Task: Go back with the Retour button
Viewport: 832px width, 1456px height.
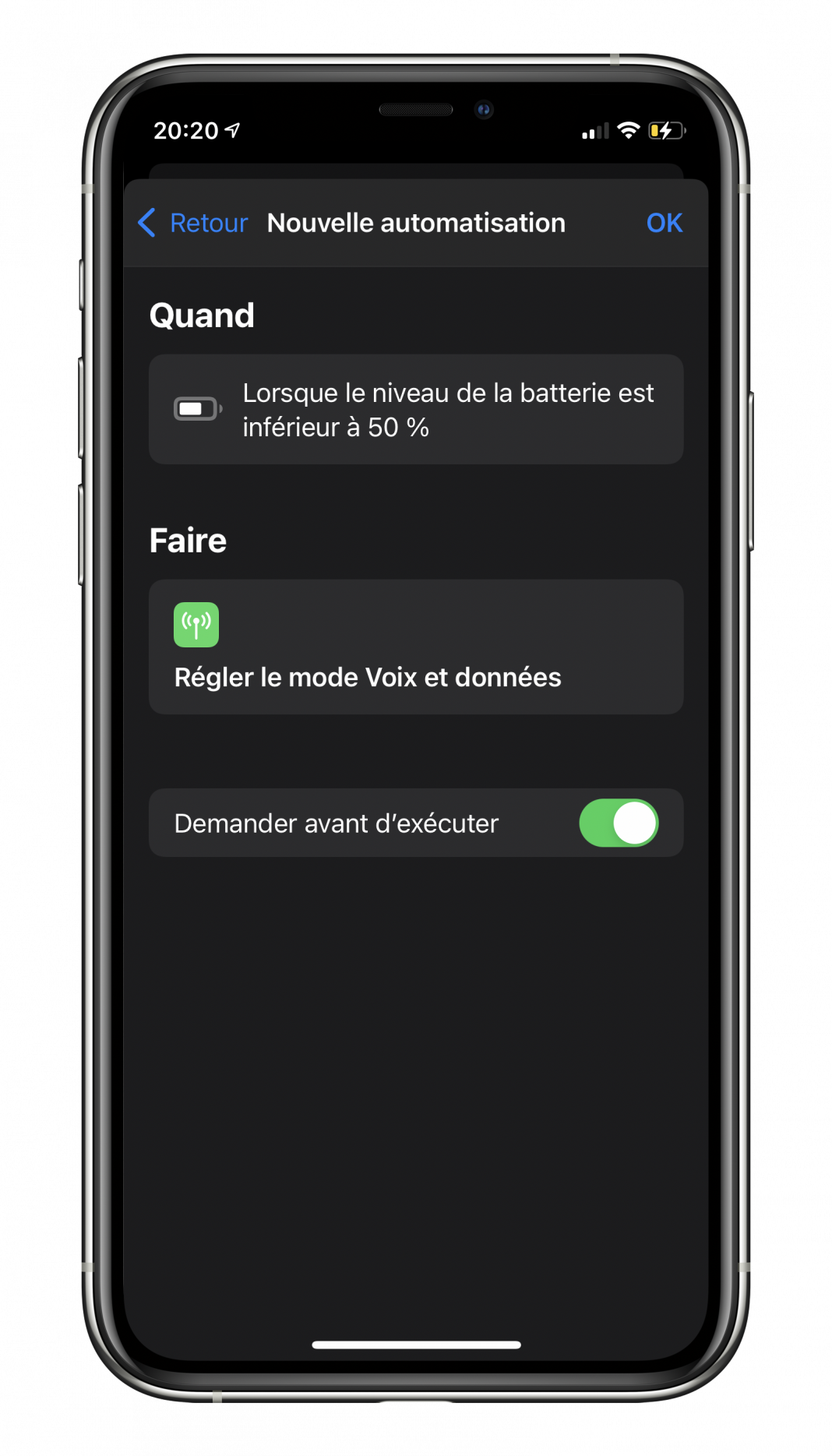Action: pos(194,223)
